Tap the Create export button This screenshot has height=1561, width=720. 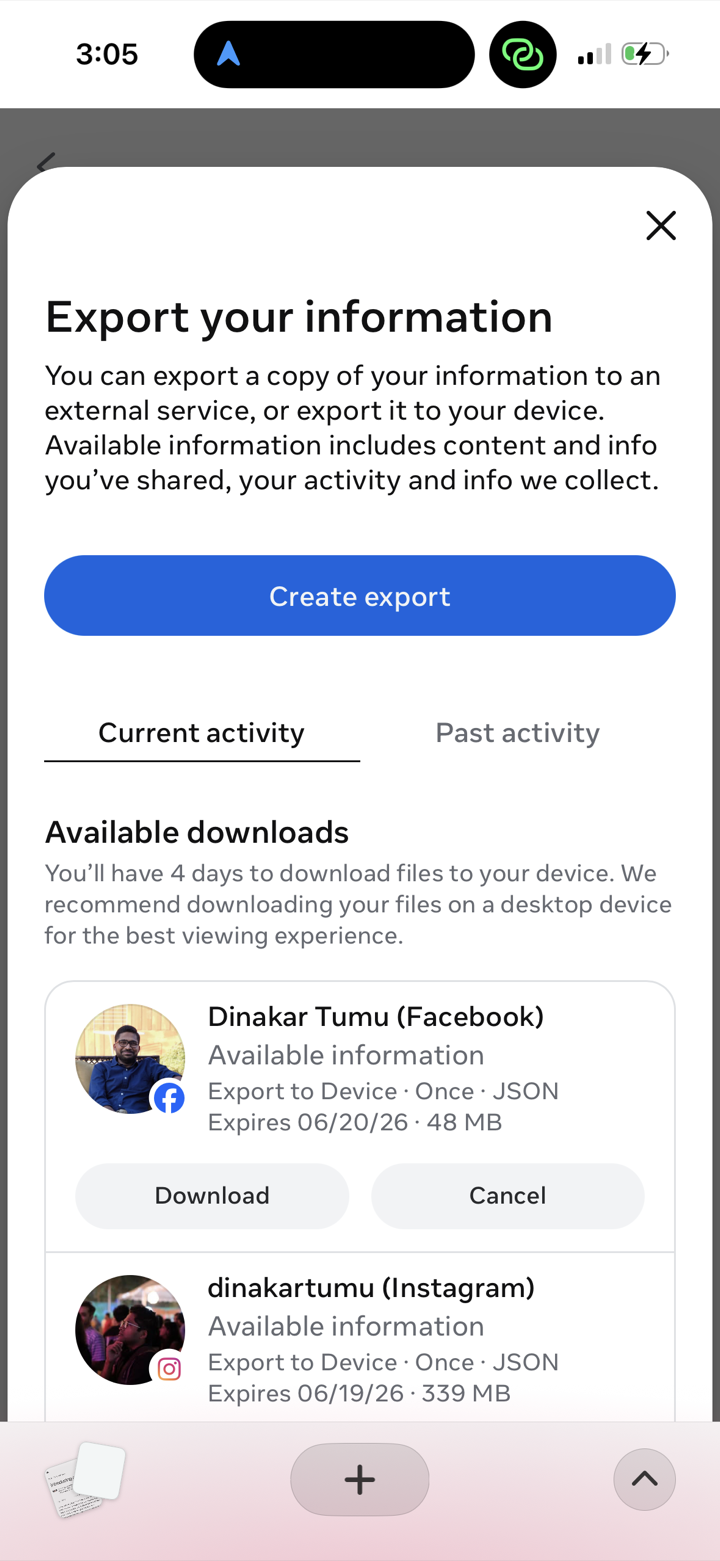pos(360,596)
